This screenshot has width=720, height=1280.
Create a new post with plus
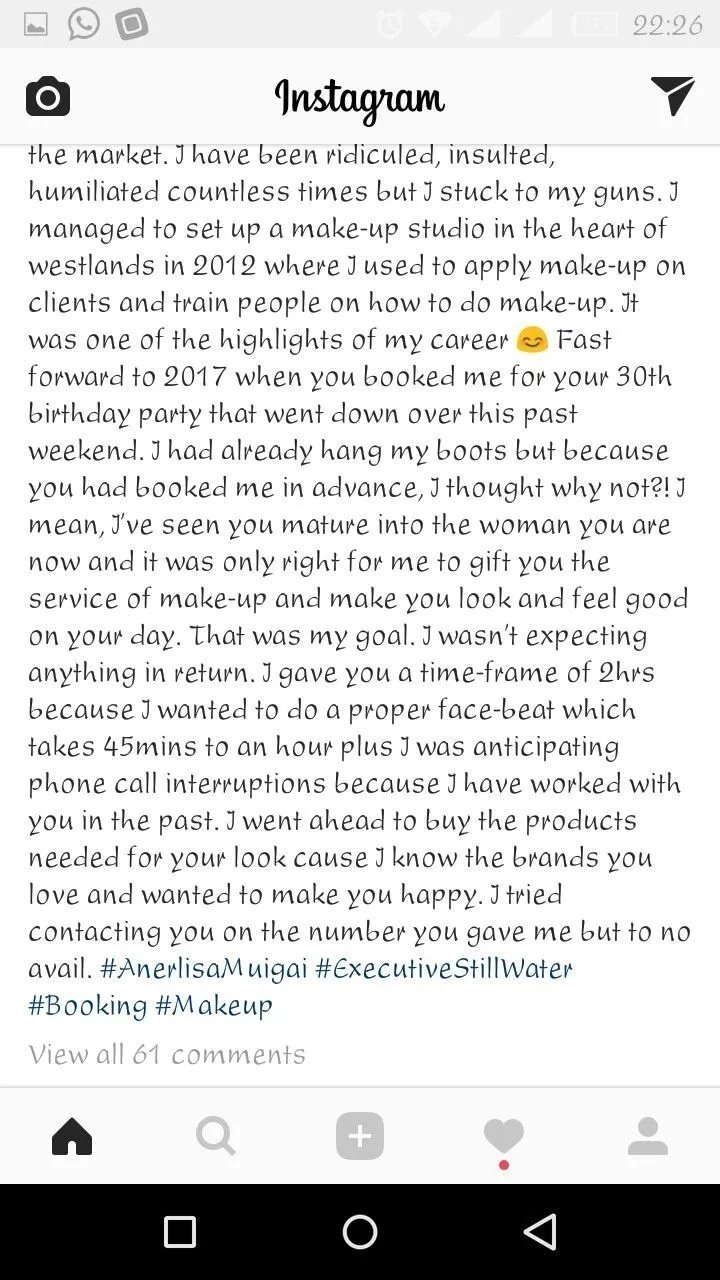pos(360,1137)
